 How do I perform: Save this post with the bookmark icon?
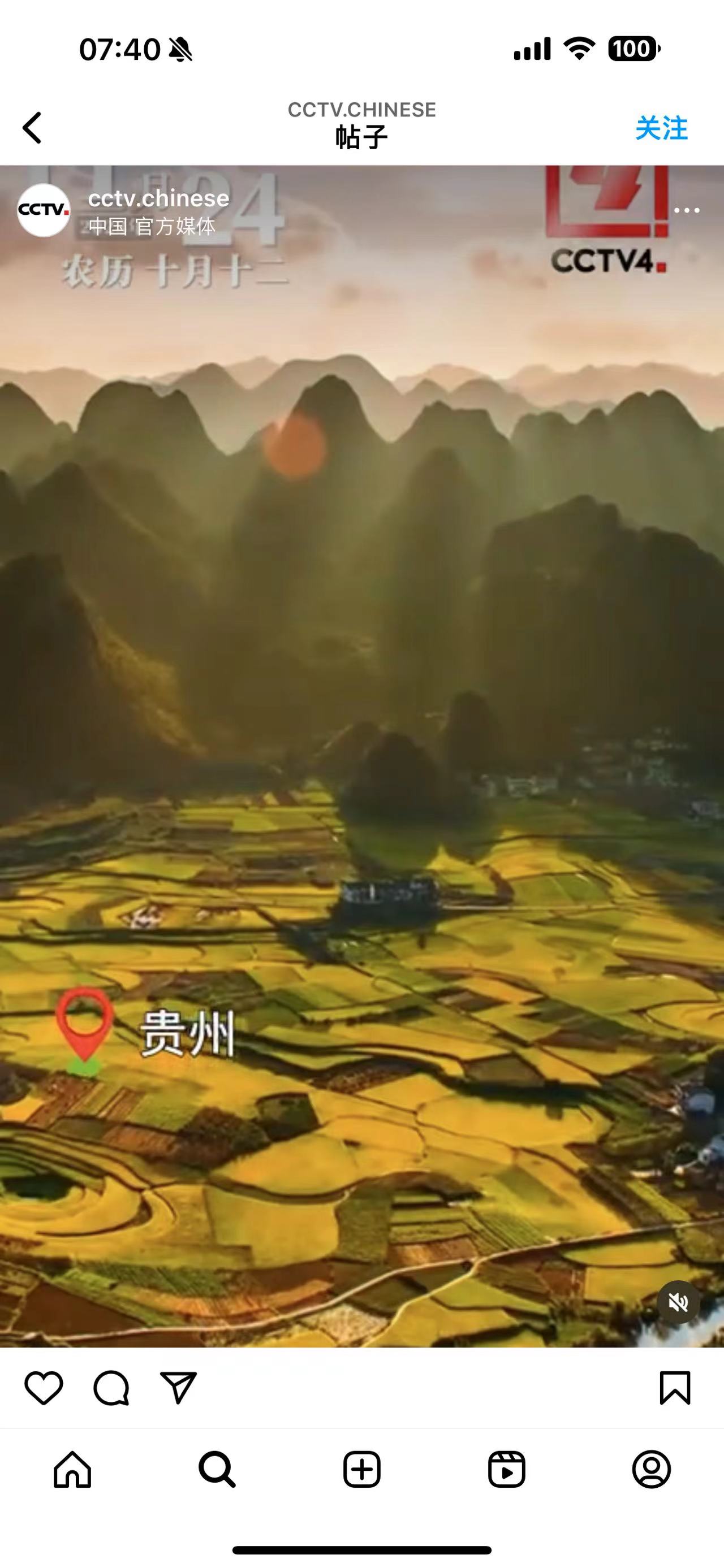click(675, 1388)
